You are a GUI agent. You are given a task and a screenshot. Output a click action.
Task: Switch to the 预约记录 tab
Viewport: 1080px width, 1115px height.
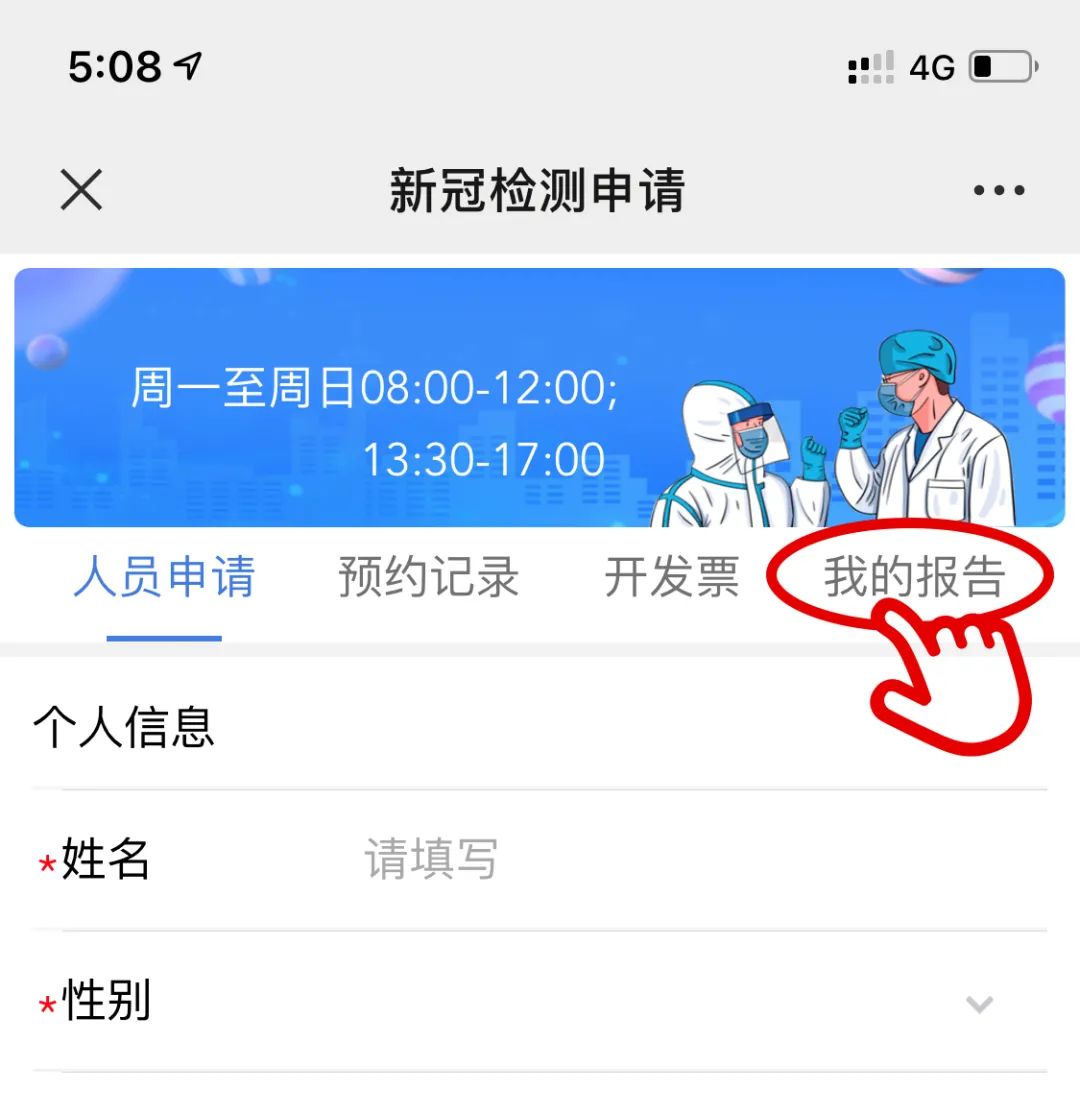click(x=428, y=578)
